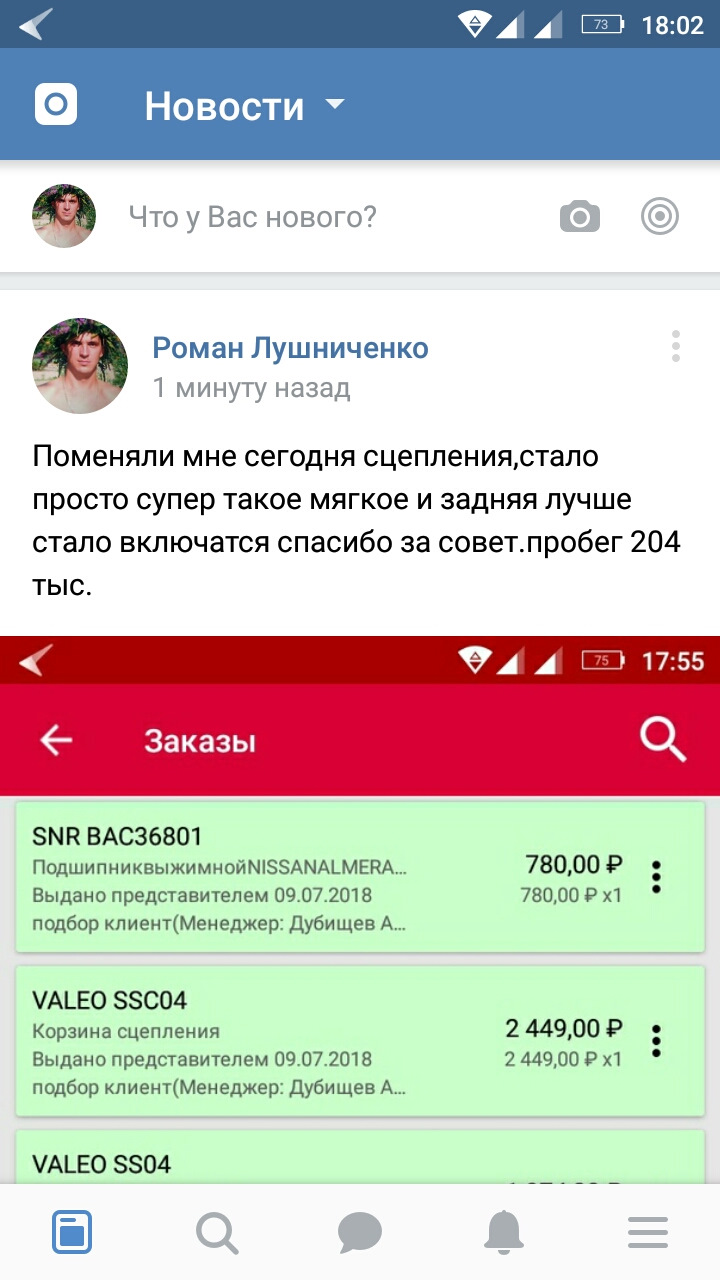The height and width of the screenshot is (1280, 720).
Task: Open the three-dot menu for VALEO SSC04 order
Action: (657, 1042)
